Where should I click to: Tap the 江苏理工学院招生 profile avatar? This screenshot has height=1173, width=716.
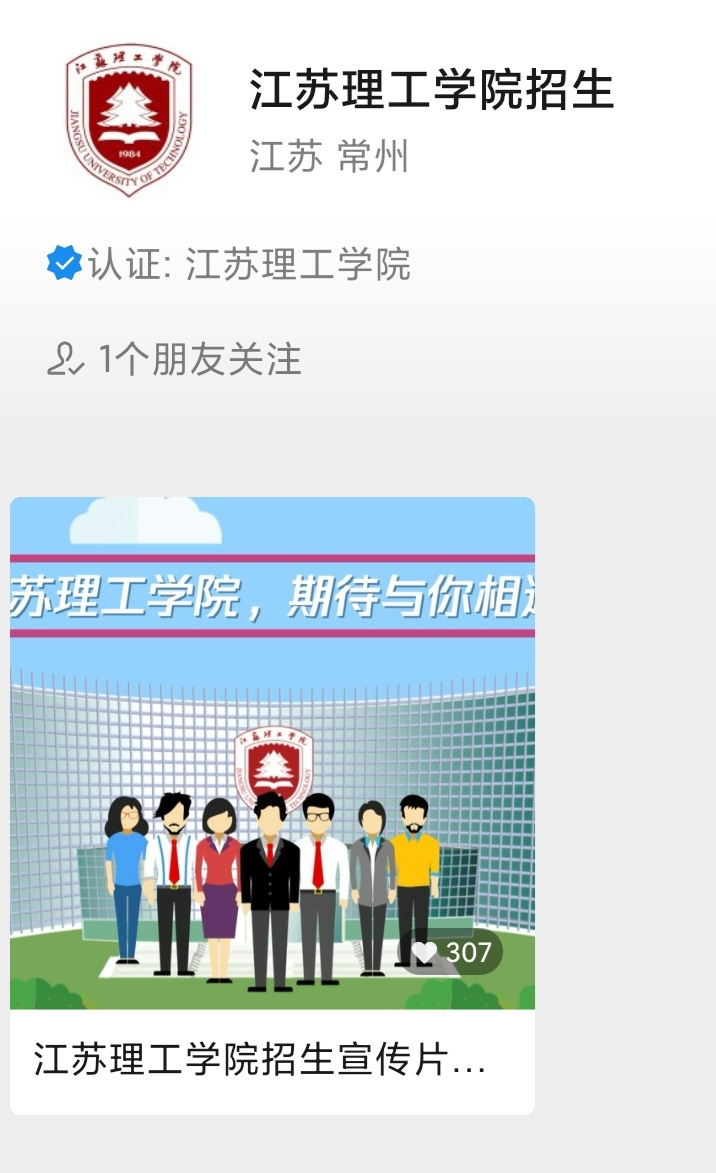click(x=129, y=119)
